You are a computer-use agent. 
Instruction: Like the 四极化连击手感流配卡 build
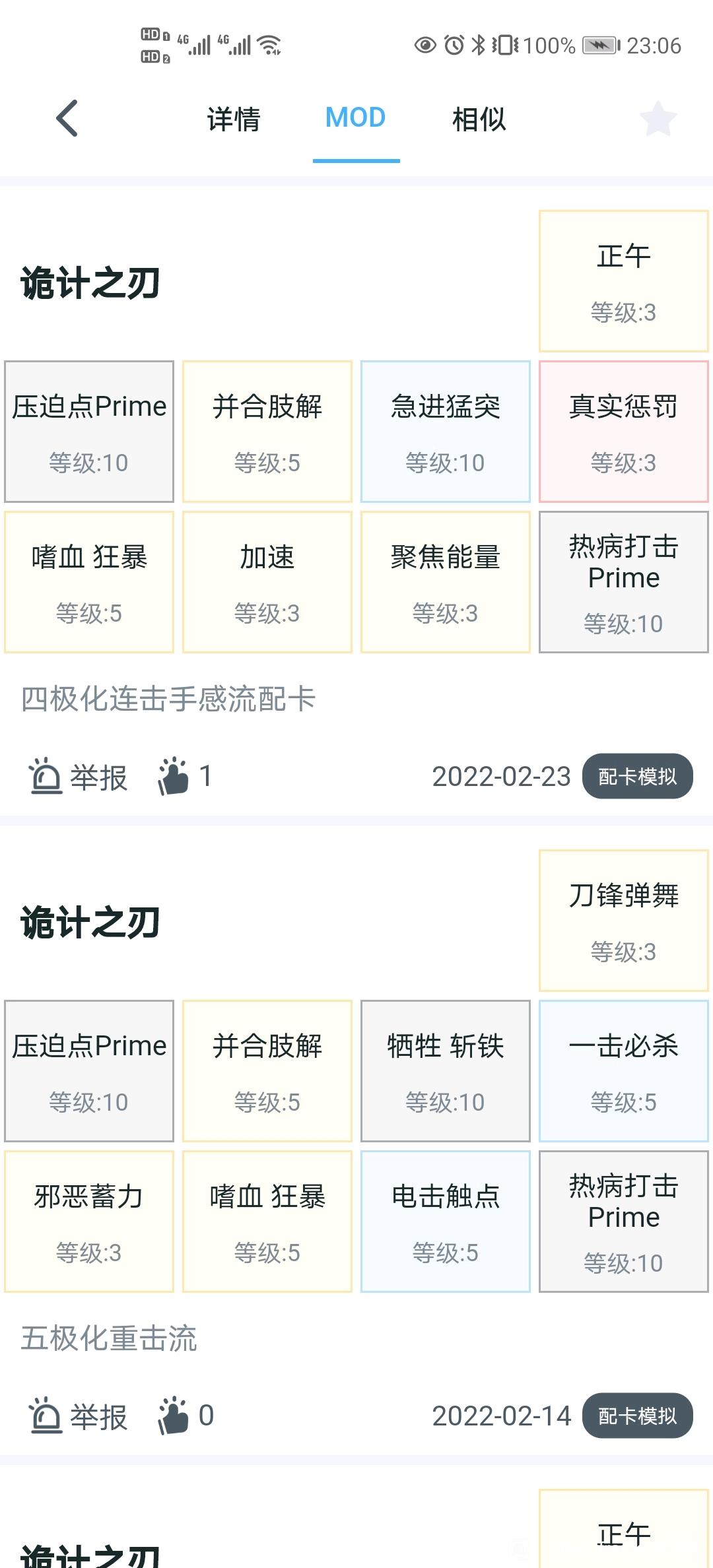[185, 776]
